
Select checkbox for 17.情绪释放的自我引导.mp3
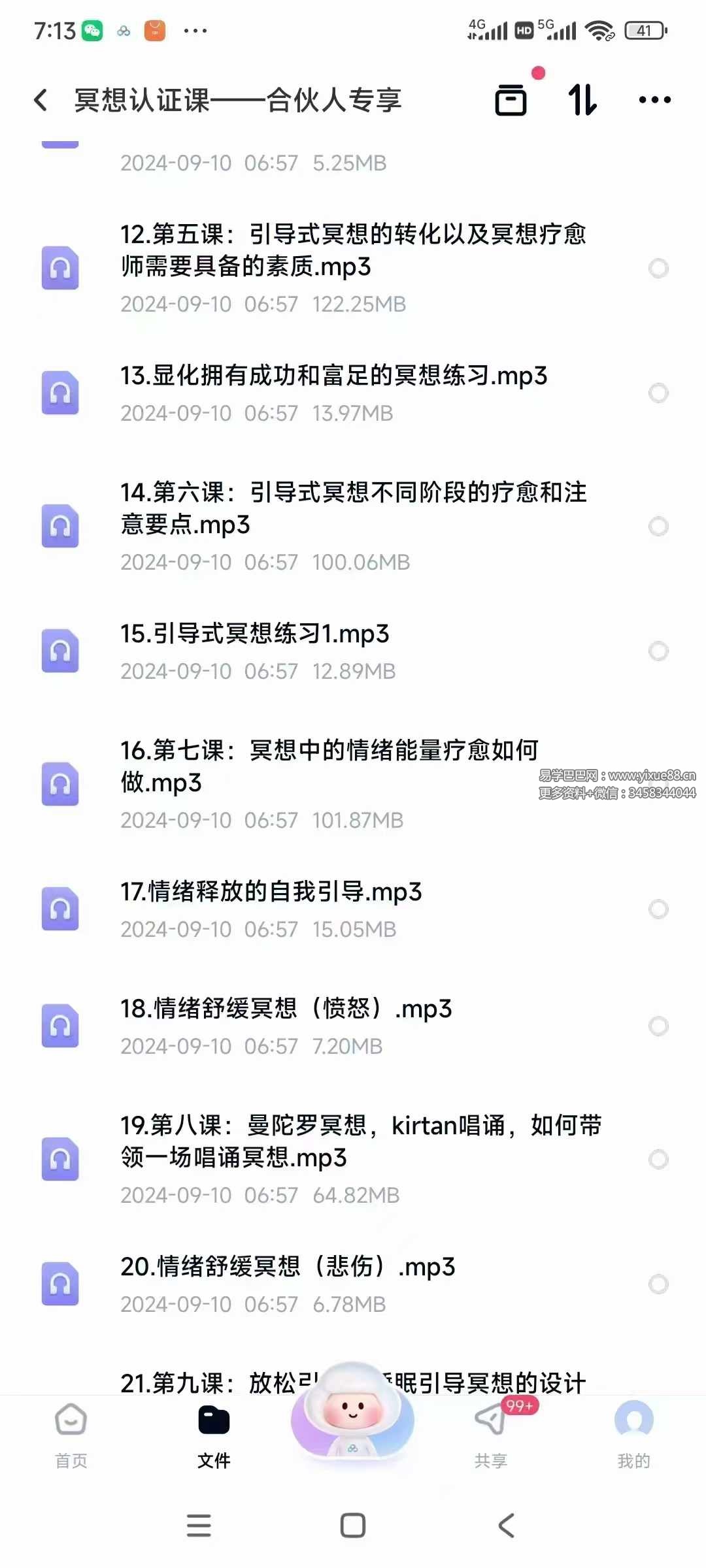pyautogui.click(x=658, y=909)
